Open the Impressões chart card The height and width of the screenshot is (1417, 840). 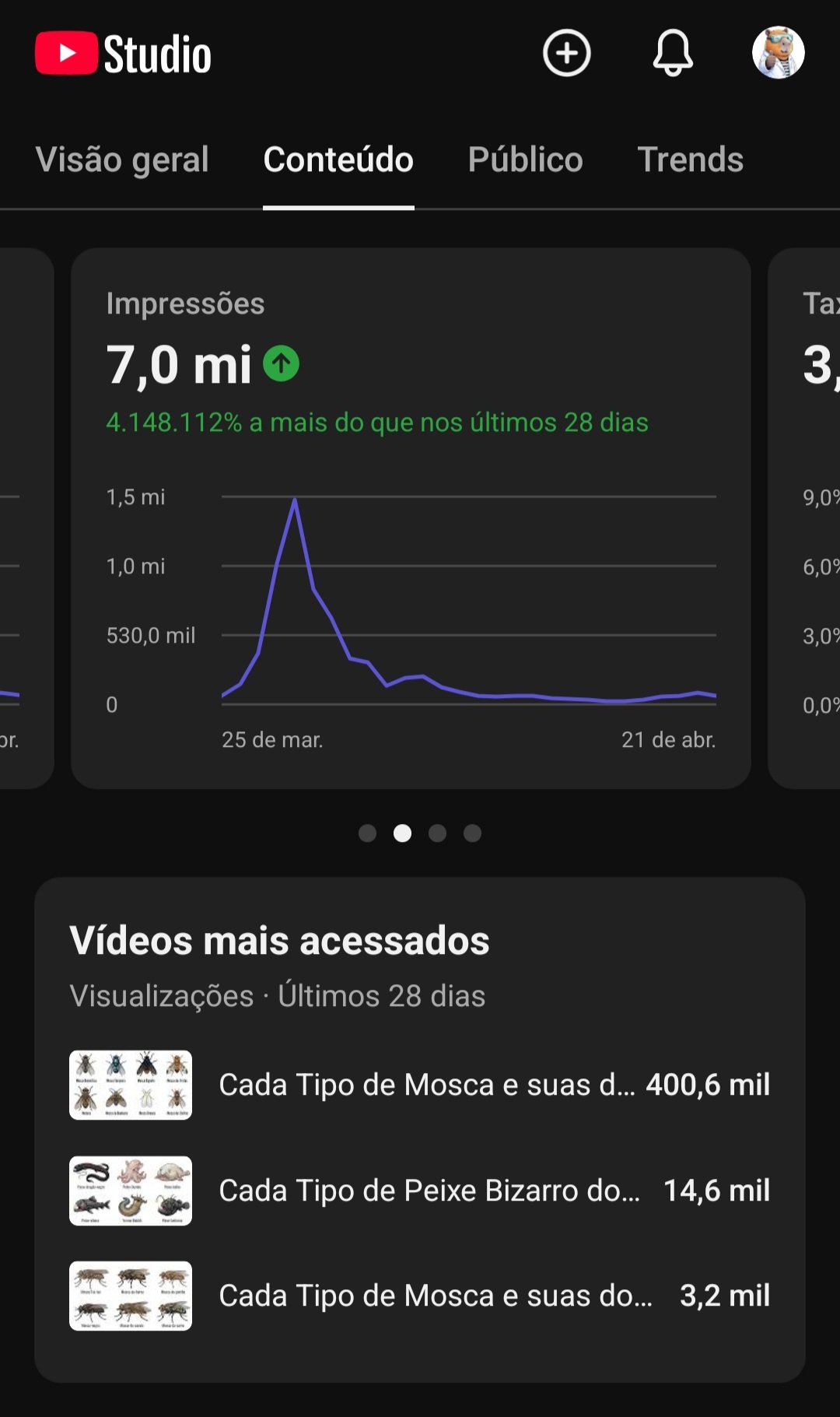[411, 517]
